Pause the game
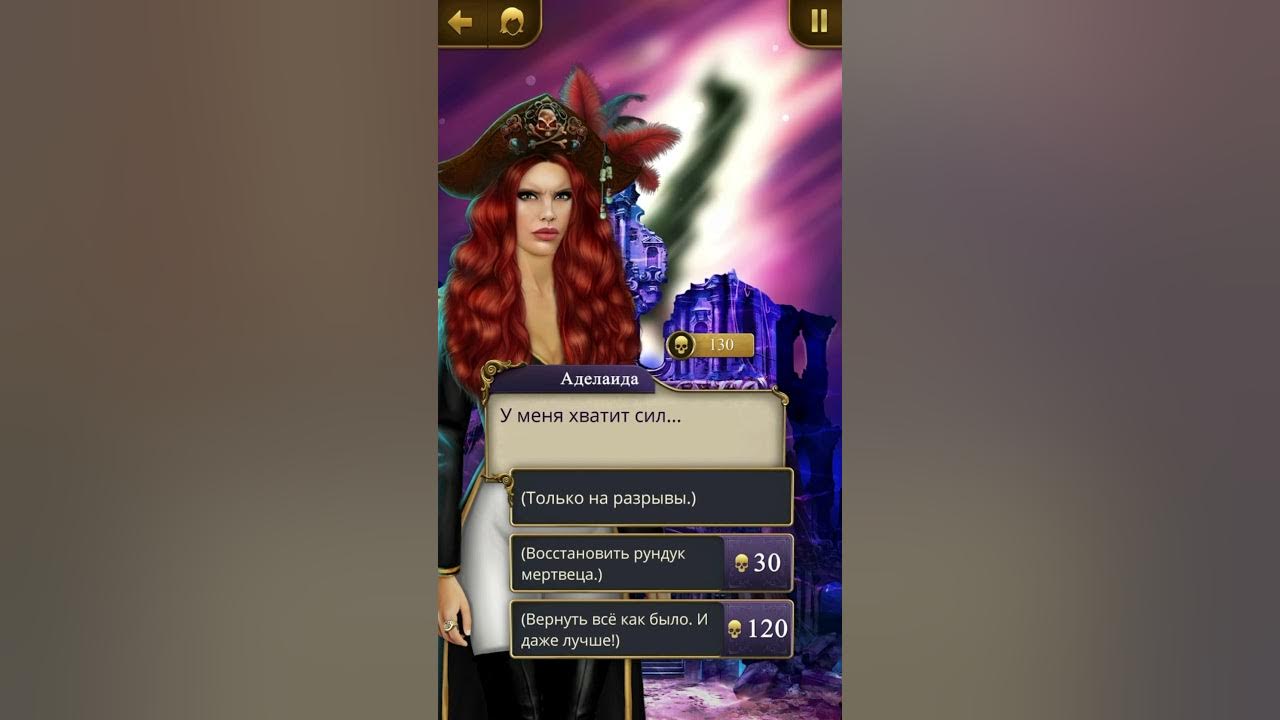Screen dimensions: 1280x720 coord(818,21)
